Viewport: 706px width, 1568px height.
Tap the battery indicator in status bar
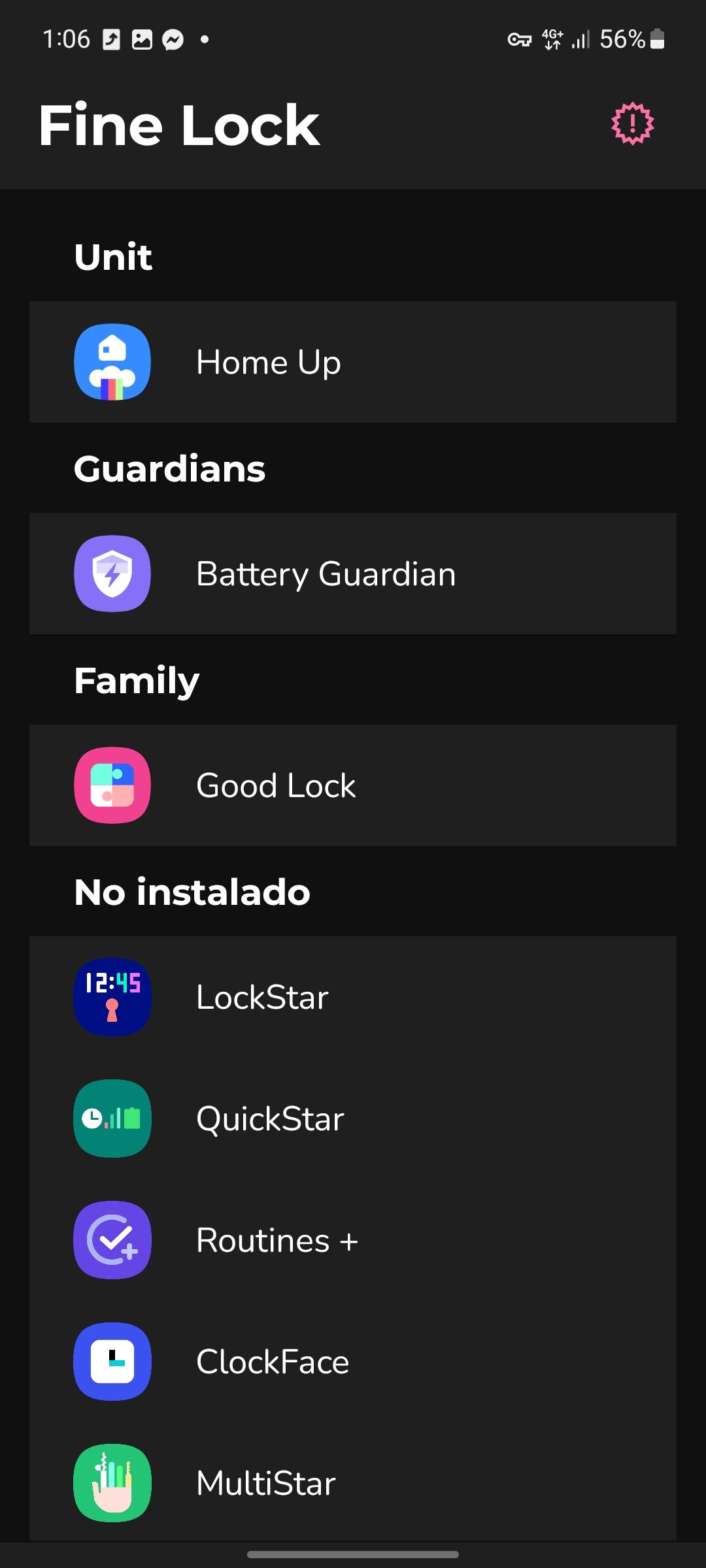656,41
